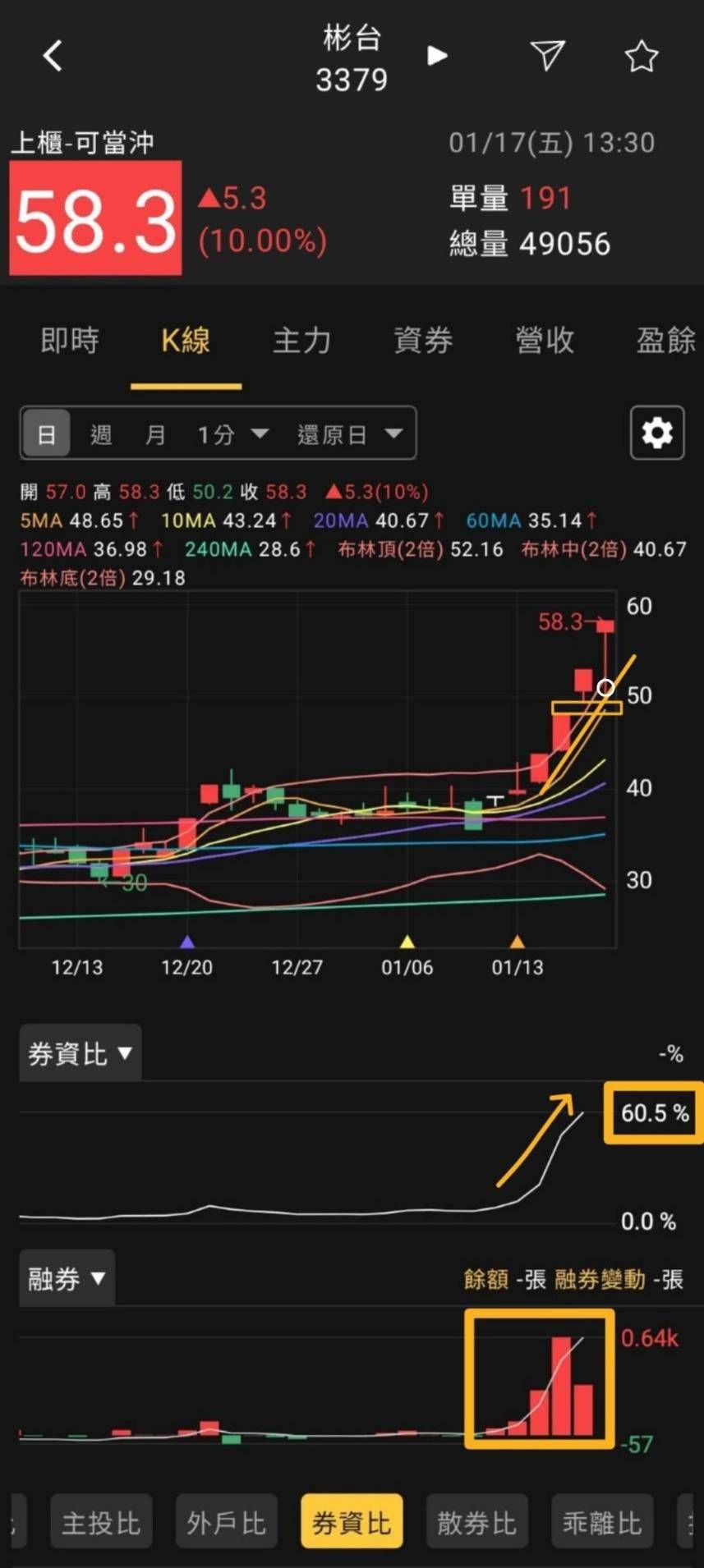The image size is (704, 1568).
Task: Open the 融券 dropdown in lower panel
Action: click(x=67, y=1277)
